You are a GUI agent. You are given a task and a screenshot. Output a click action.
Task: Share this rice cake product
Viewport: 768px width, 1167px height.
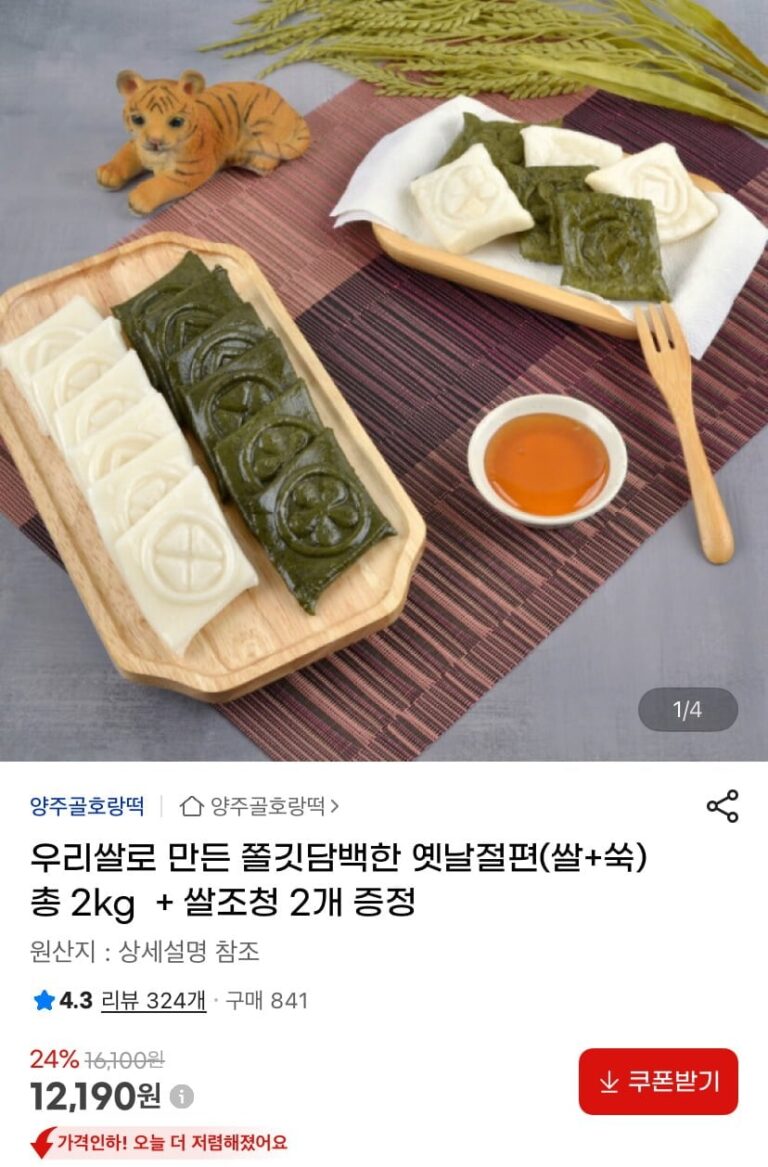[x=722, y=806]
